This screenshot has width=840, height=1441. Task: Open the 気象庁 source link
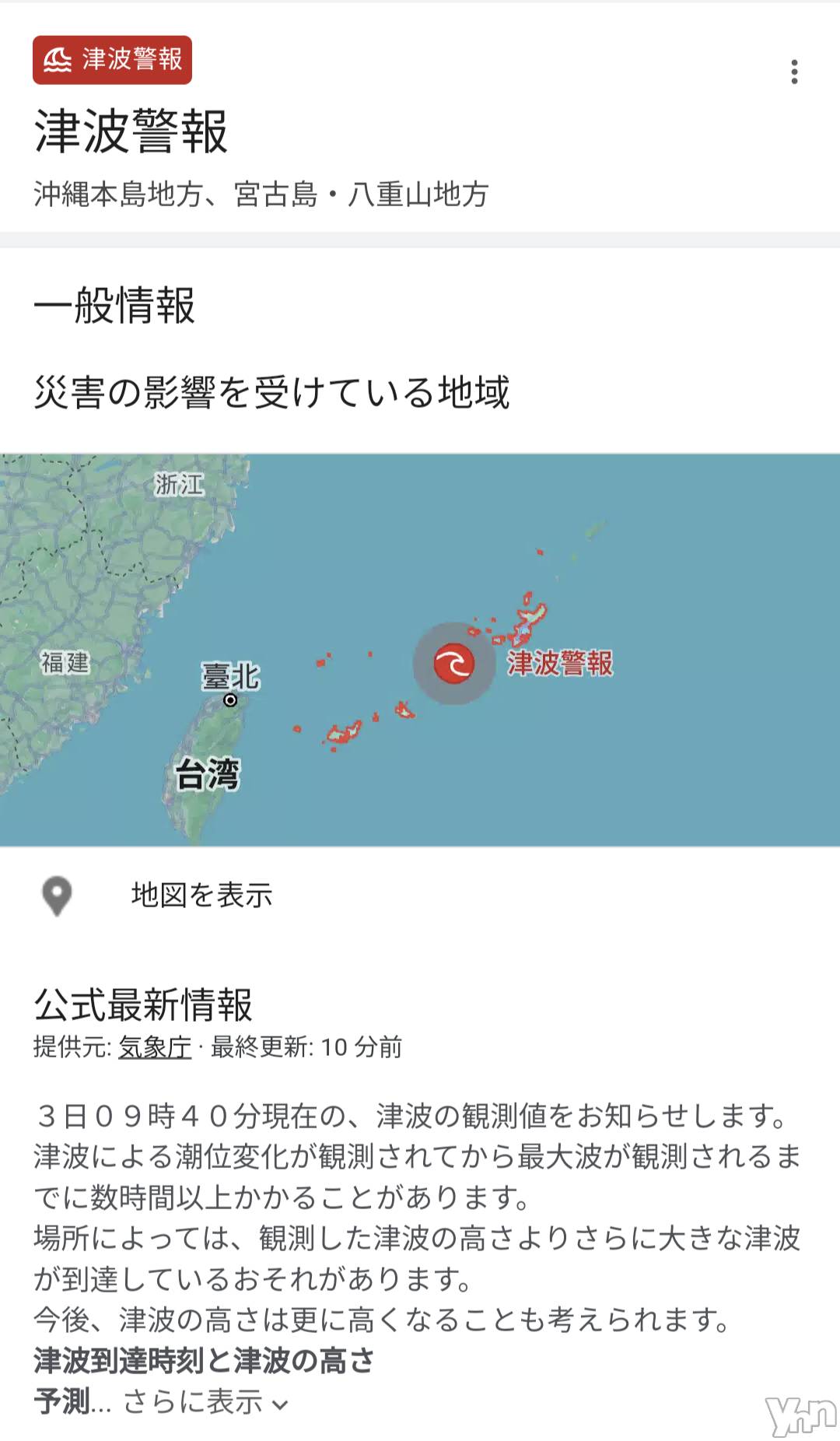point(155,1047)
